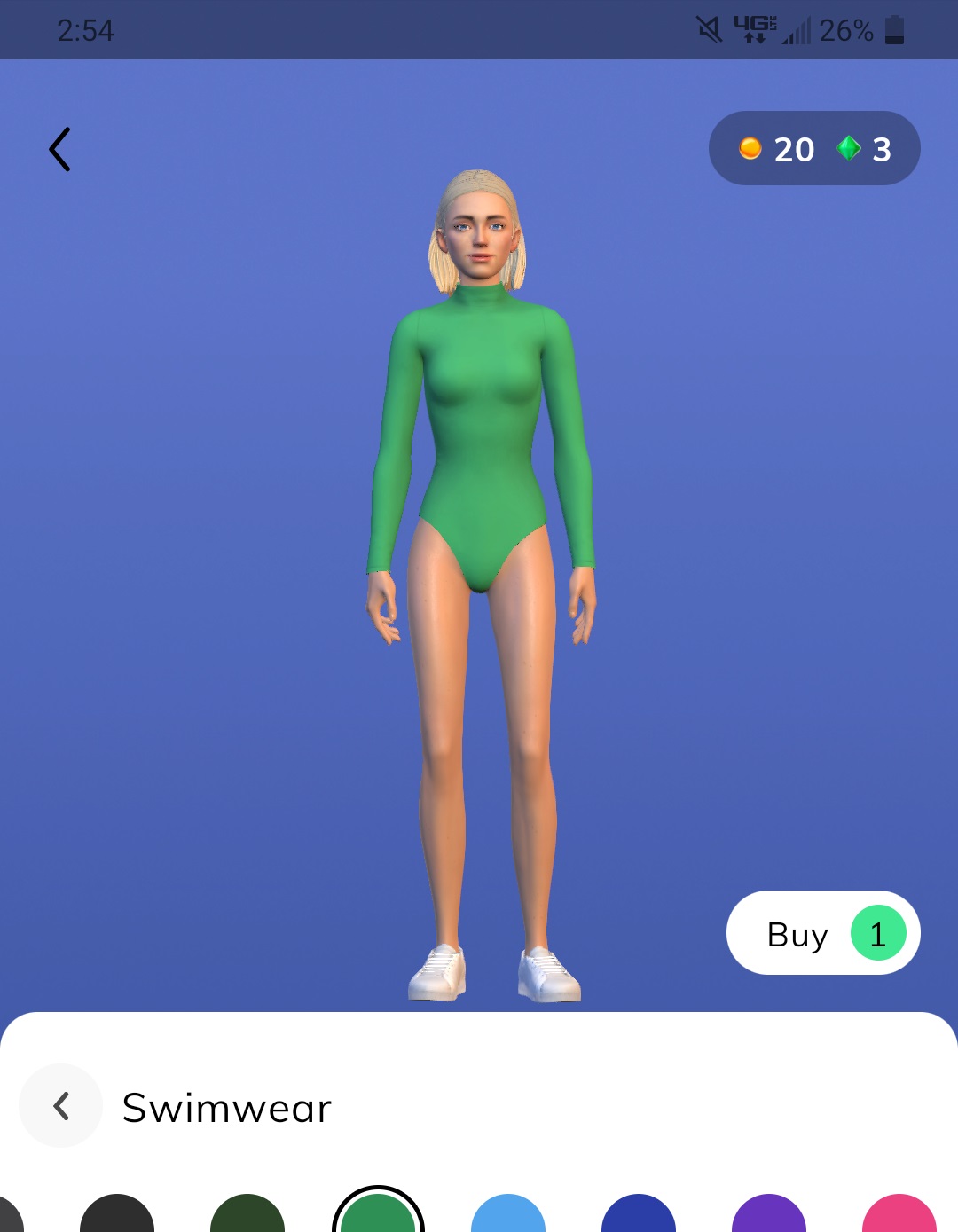Pick the pink color swatch

pos(899,1217)
